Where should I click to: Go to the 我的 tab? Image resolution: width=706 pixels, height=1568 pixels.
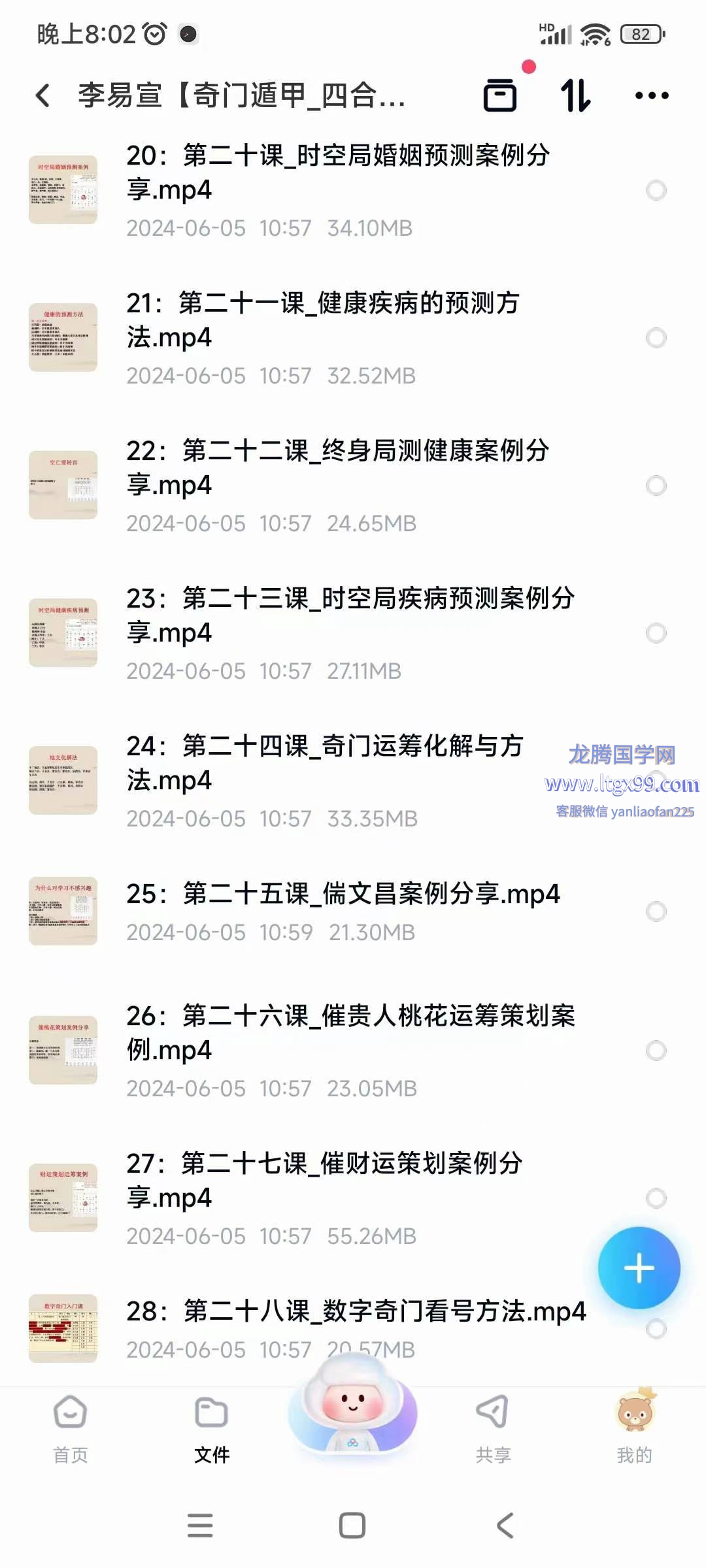click(x=634, y=1428)
